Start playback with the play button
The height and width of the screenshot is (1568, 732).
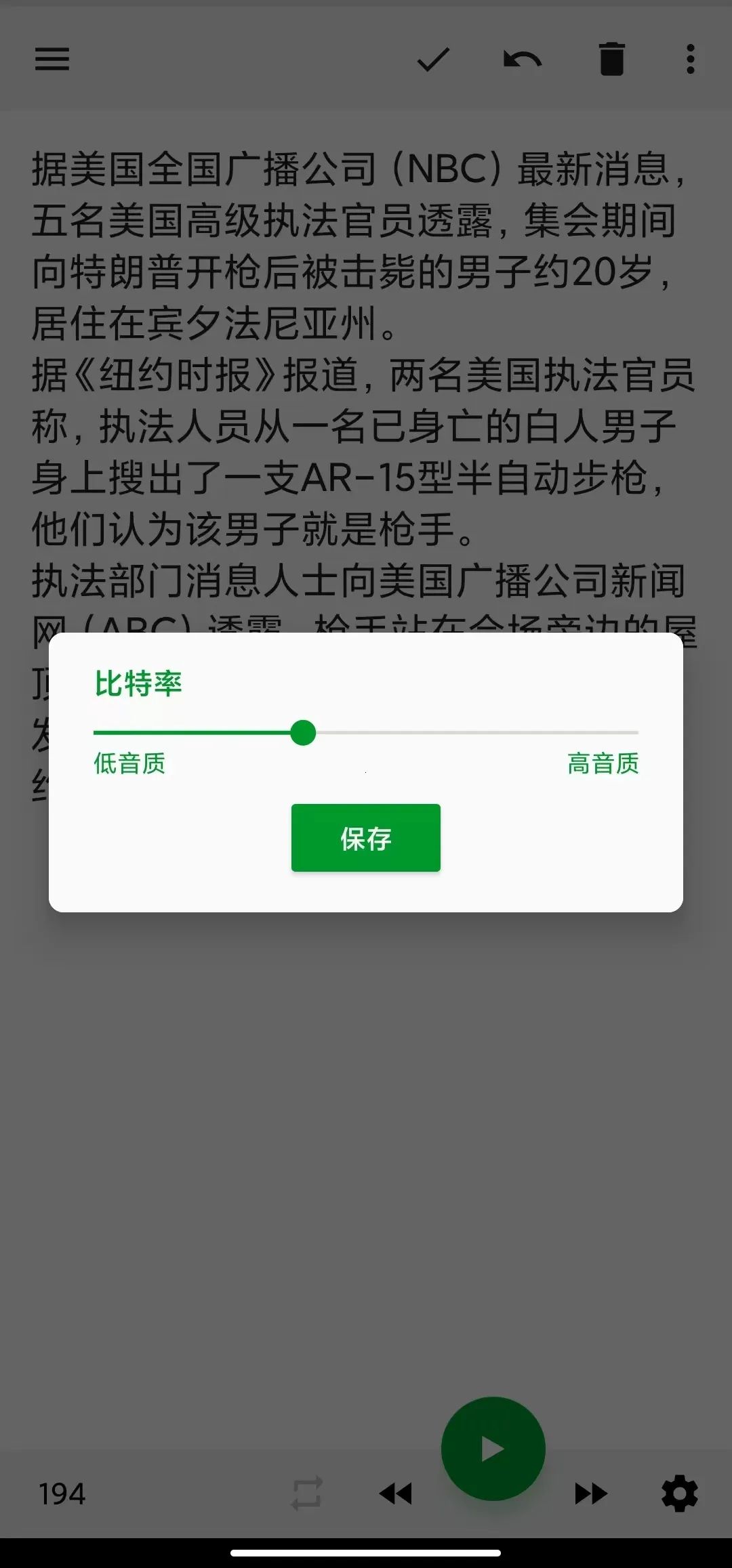tap(493, 1449)
